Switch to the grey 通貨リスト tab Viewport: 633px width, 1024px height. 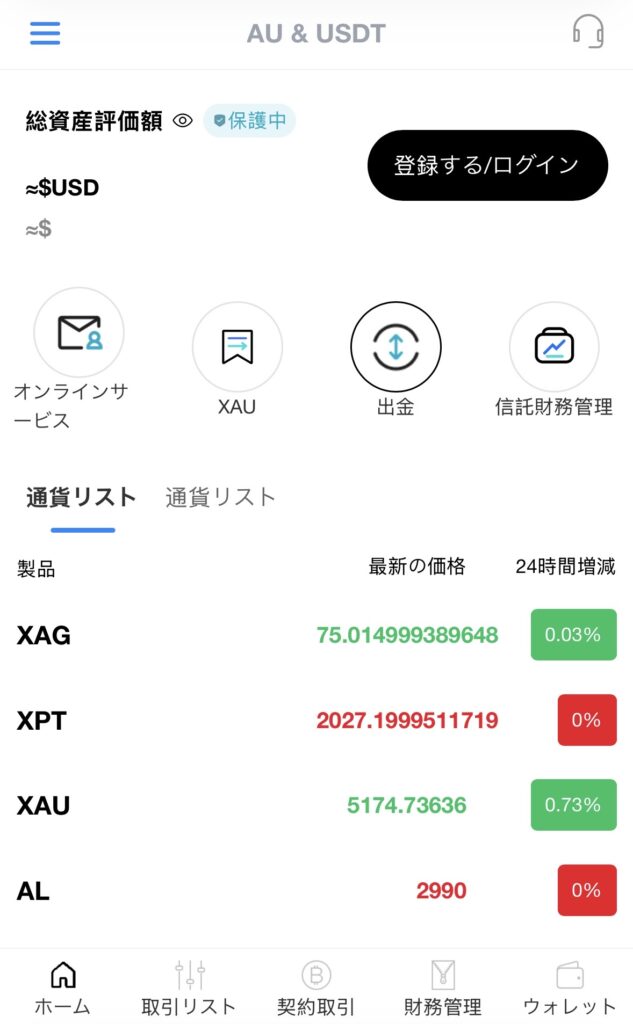pyautogui.click(x=220, y=497)
